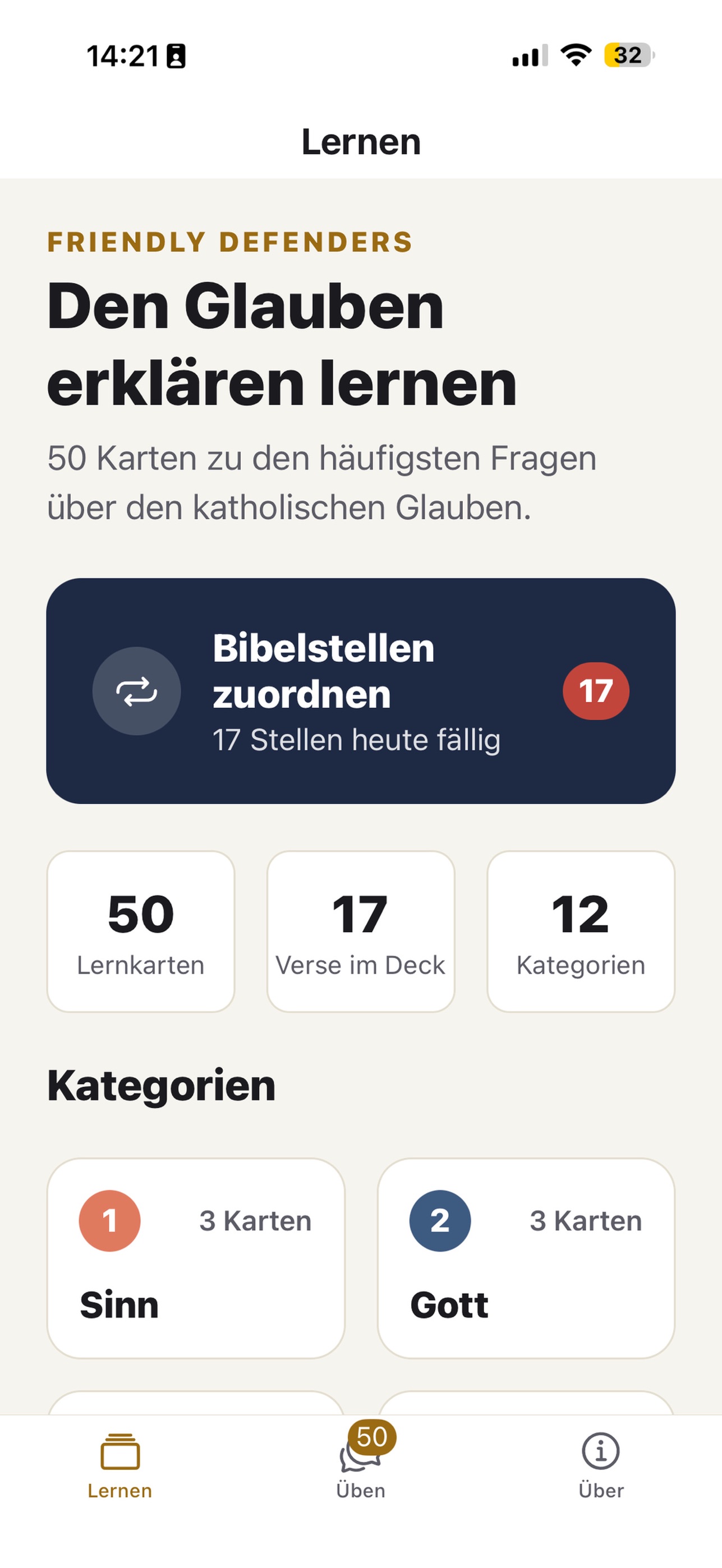The height and width of the screenshot is (1568, 722).
Task: Open the Gott category card
Action: [x=526, y=1258]
